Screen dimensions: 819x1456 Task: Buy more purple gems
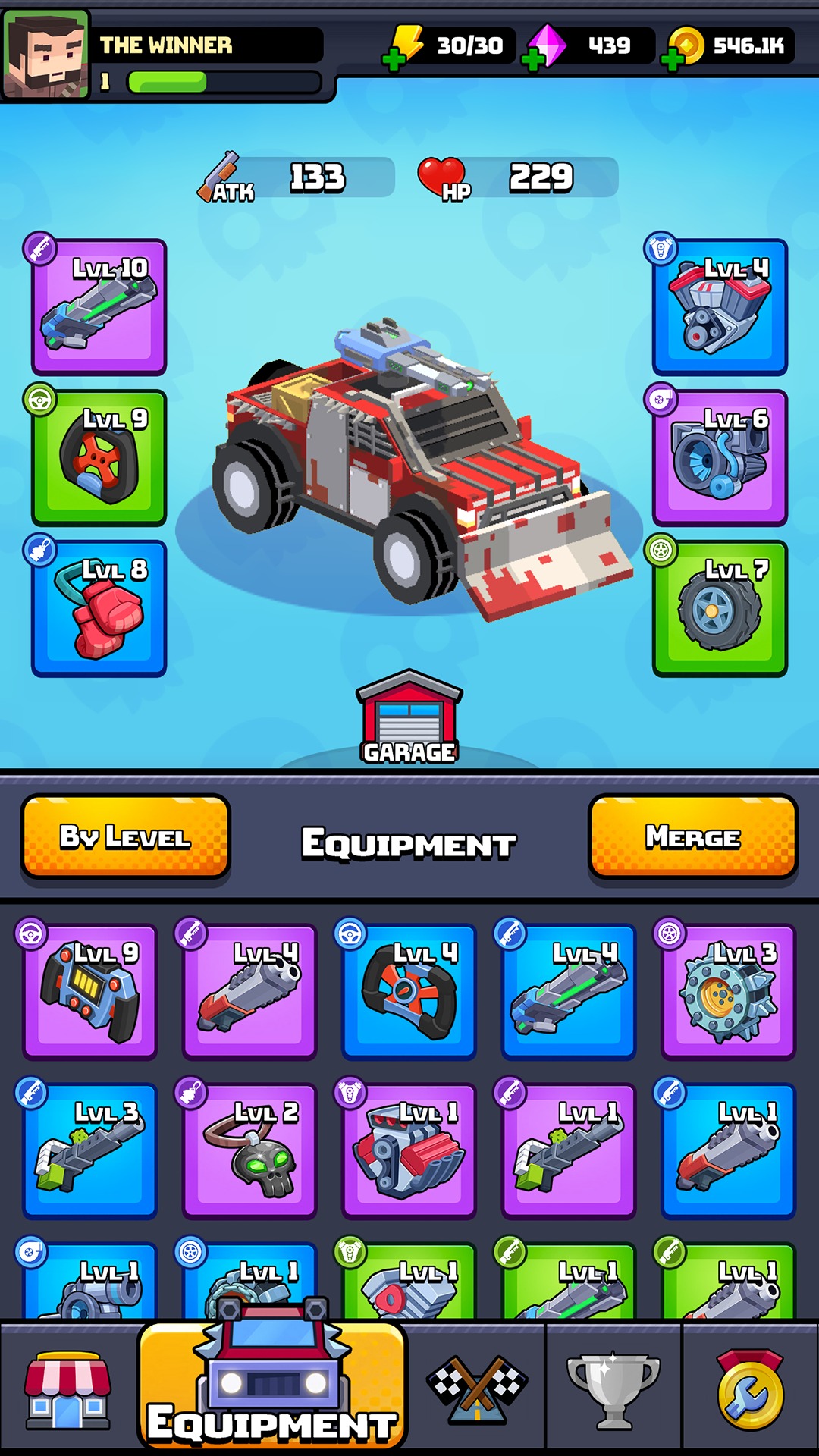click(x=534, y=59)
